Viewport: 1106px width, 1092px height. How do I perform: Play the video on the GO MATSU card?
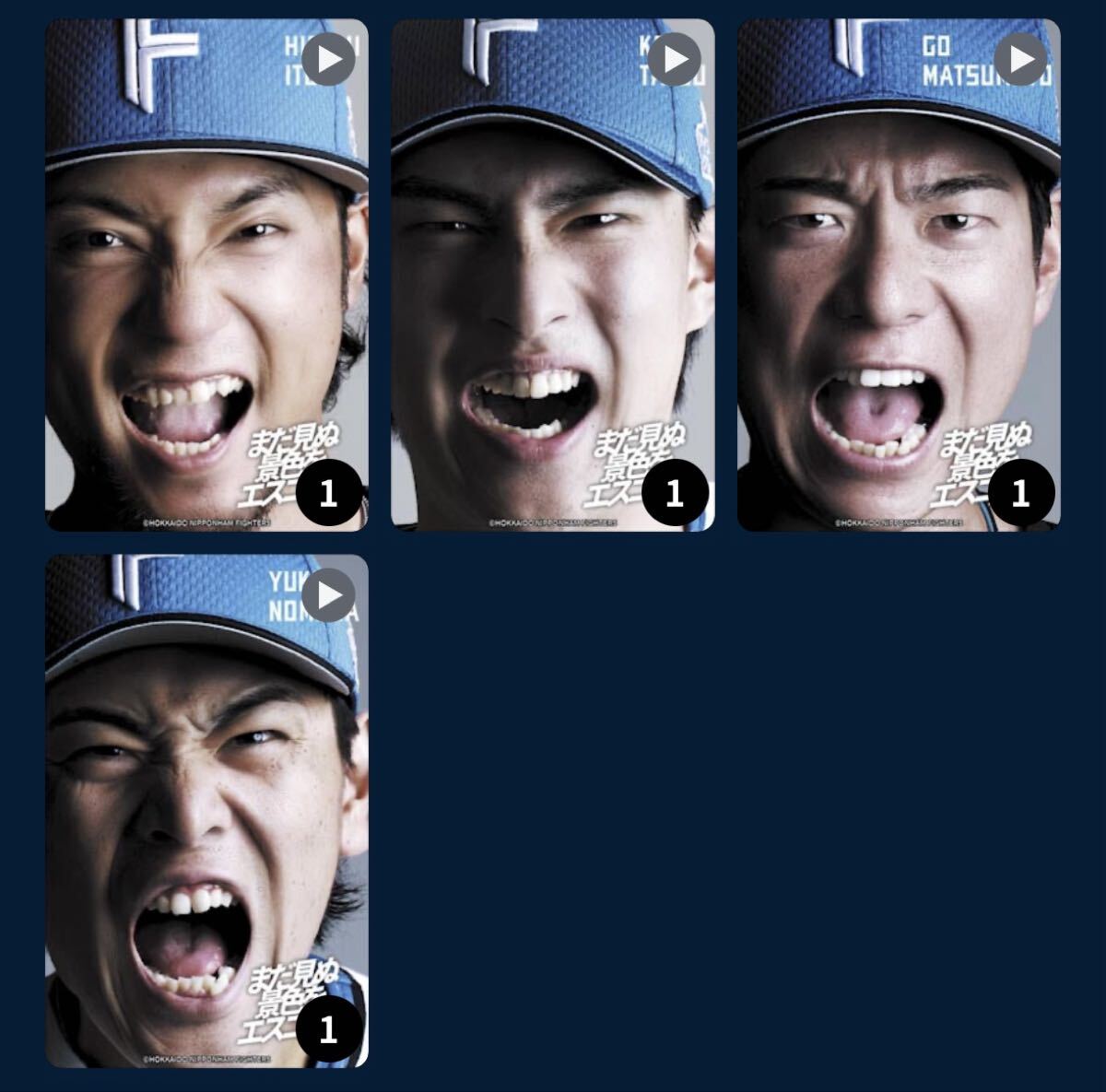pos(1021,60)
